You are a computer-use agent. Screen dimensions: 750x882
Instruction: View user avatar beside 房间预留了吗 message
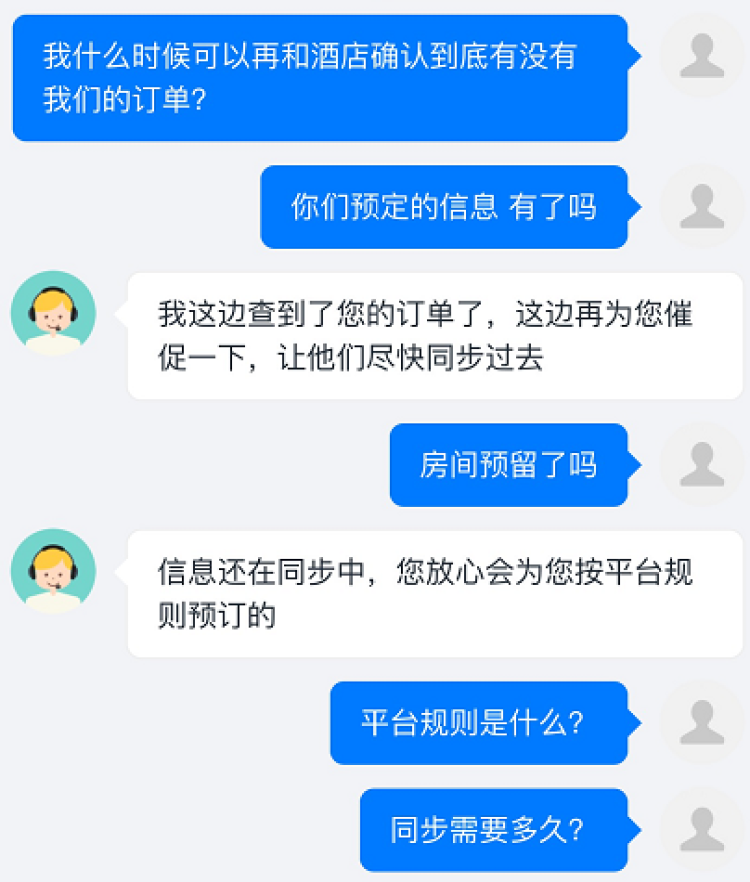point(701,465)
